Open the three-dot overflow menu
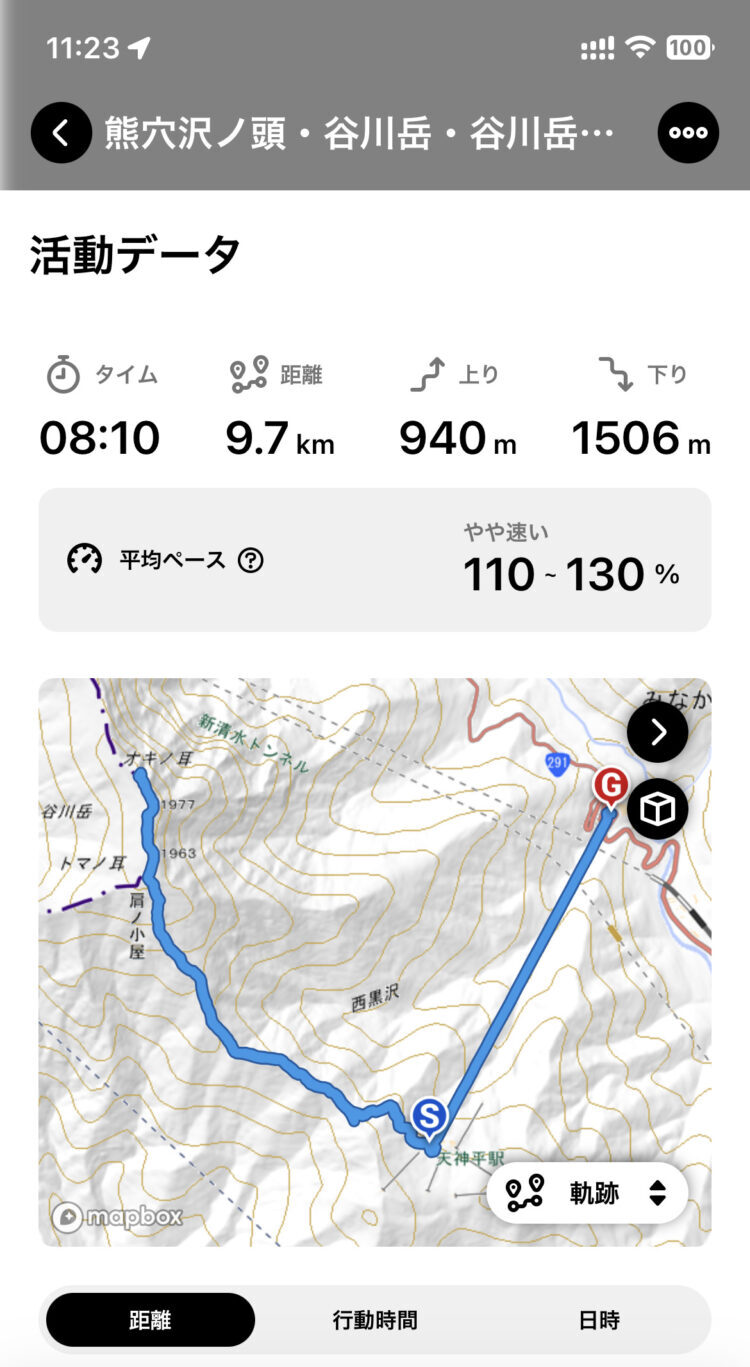The height and width of the screenshot is (1367, 750). pyautogui.click(x=688, y=132)
